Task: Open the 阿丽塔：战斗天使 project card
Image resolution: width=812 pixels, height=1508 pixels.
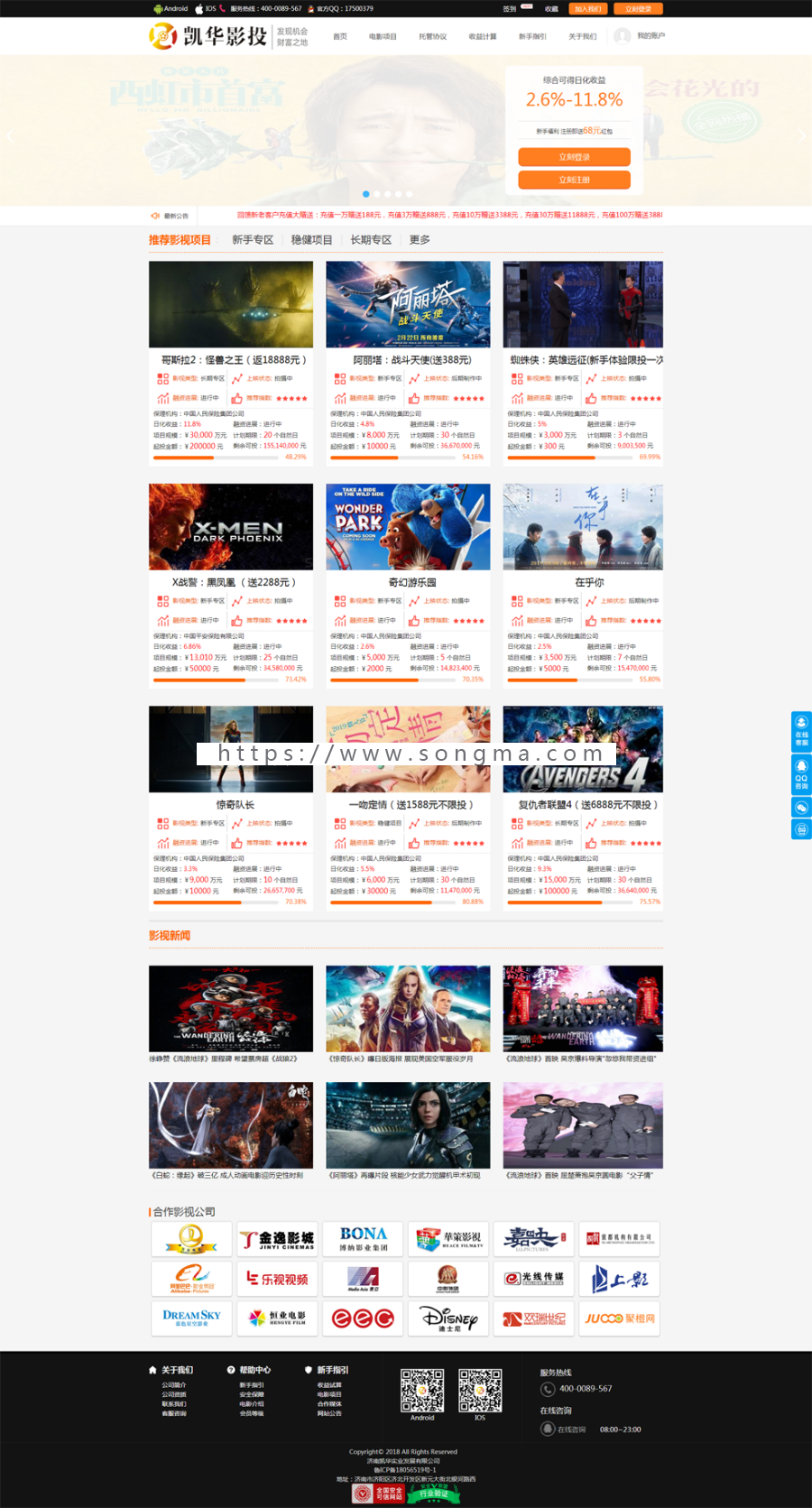Action: [408, 305]
